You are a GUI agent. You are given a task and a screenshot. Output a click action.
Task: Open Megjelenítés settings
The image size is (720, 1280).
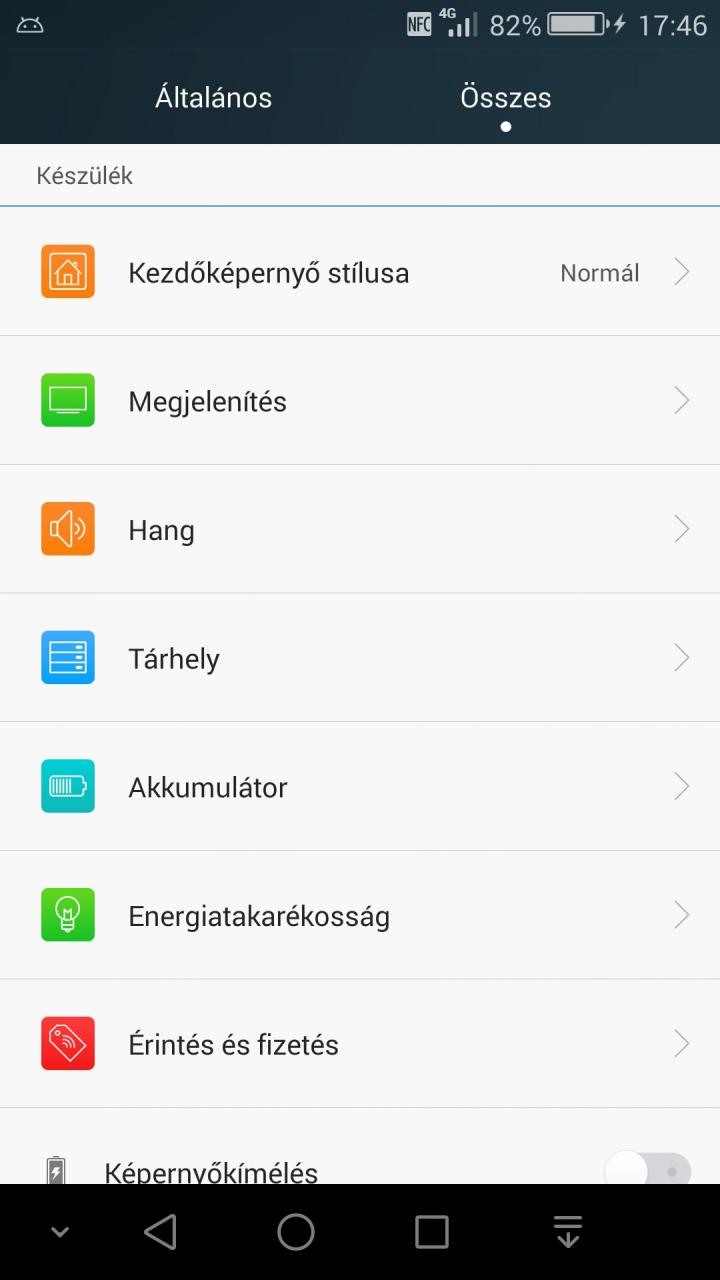pyautogui.click(x=360, y=401)
